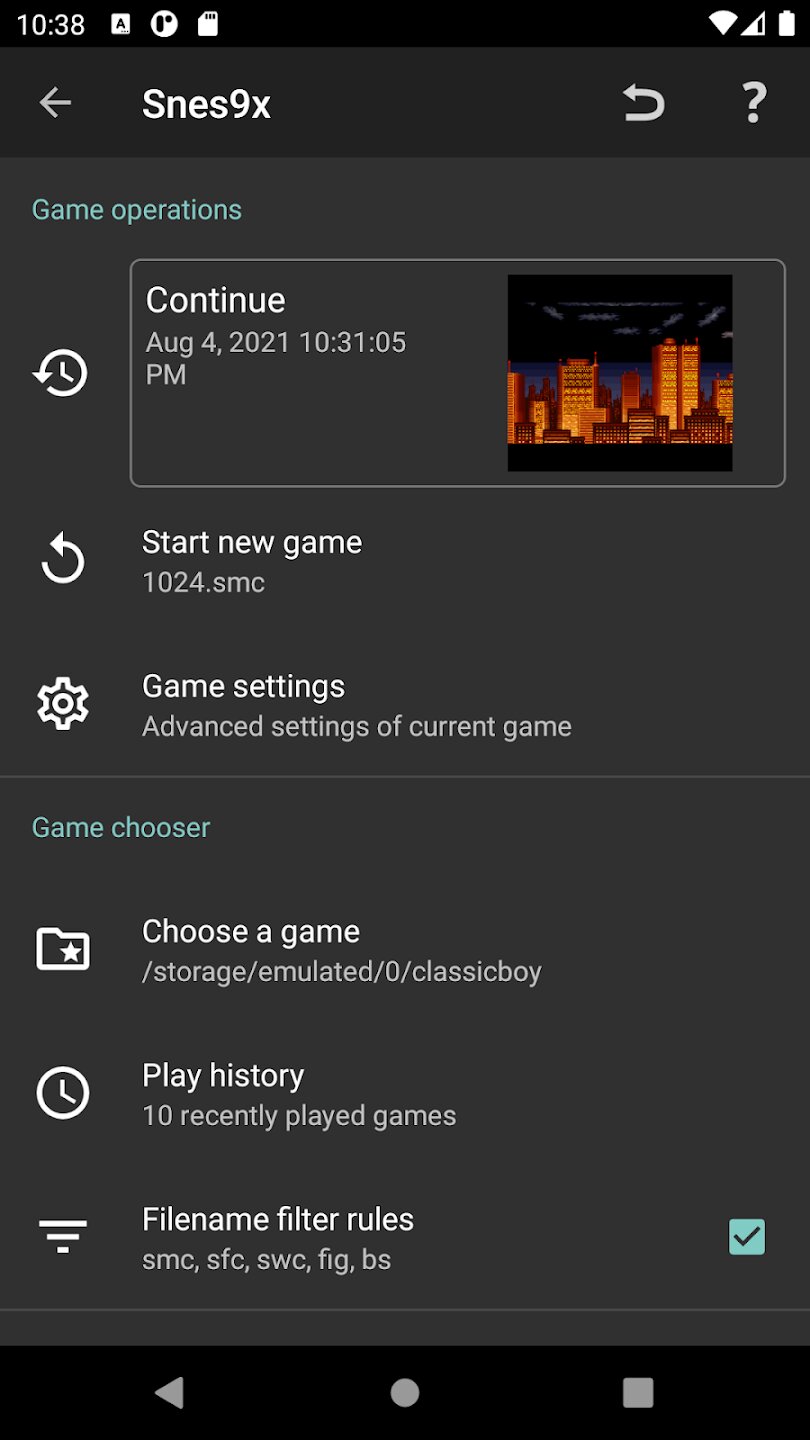Tap the system recent apps button

click(637, 1392)
